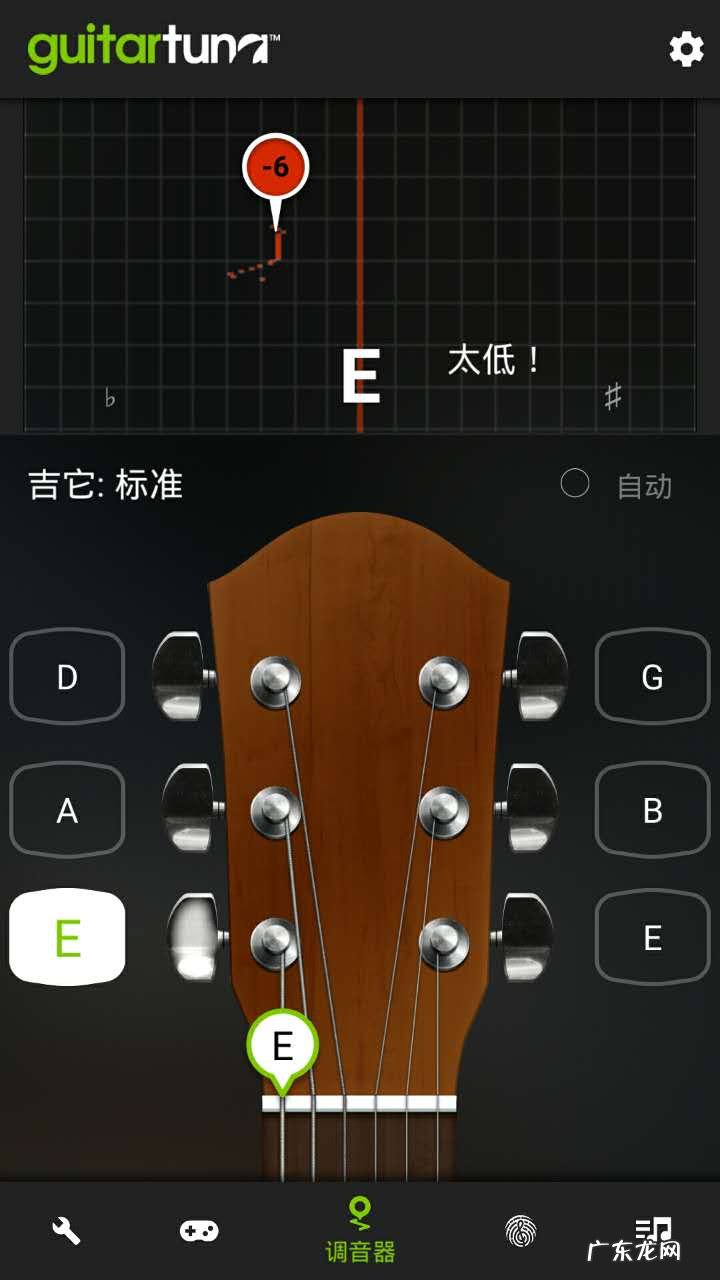The width and height of the screenshot is (720, 1280).
Task: Tap the sharp ♯ symbol on tuning meter
Action: 612,398
